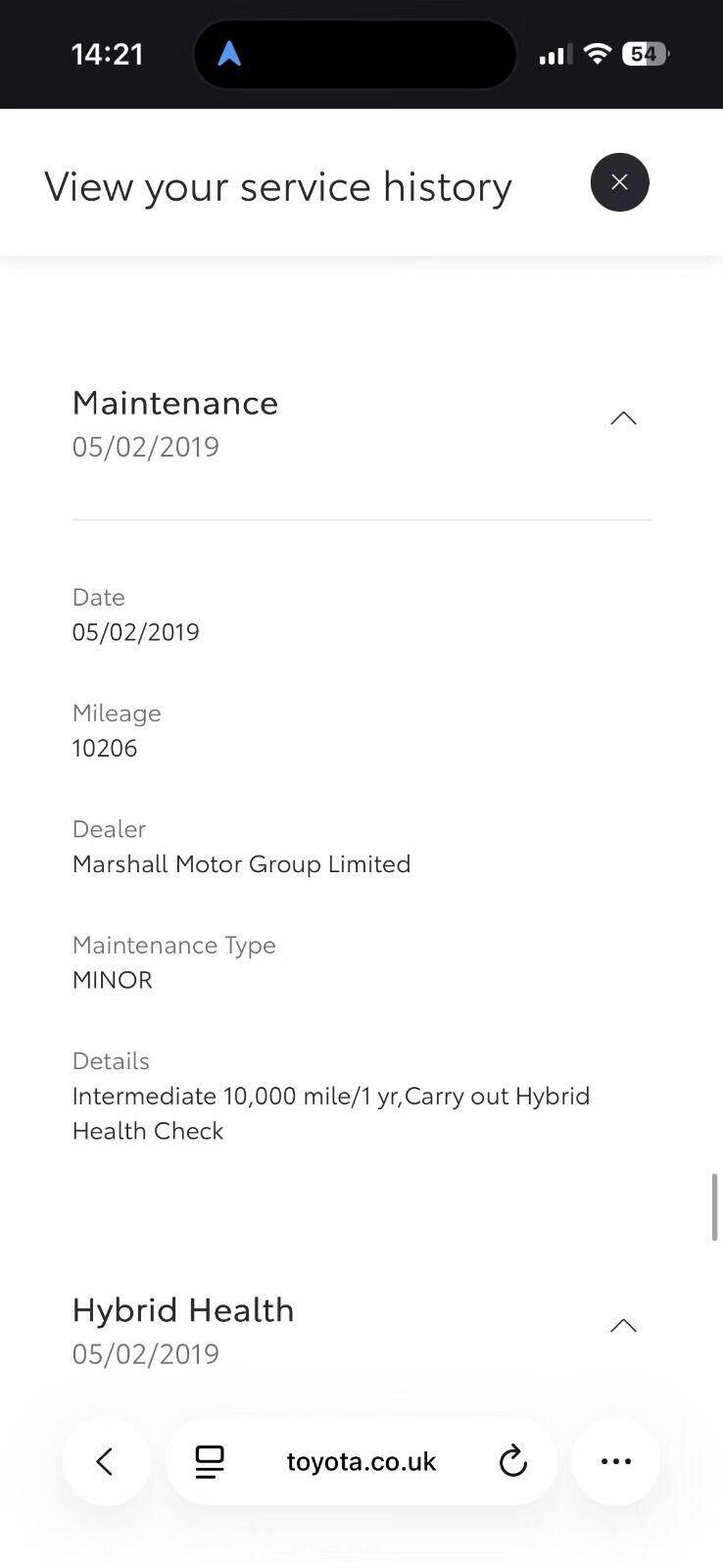This screenshot has height=1568, width=723.
Task: Open the browser's more options menu
Action: [x=615, y=1461]
